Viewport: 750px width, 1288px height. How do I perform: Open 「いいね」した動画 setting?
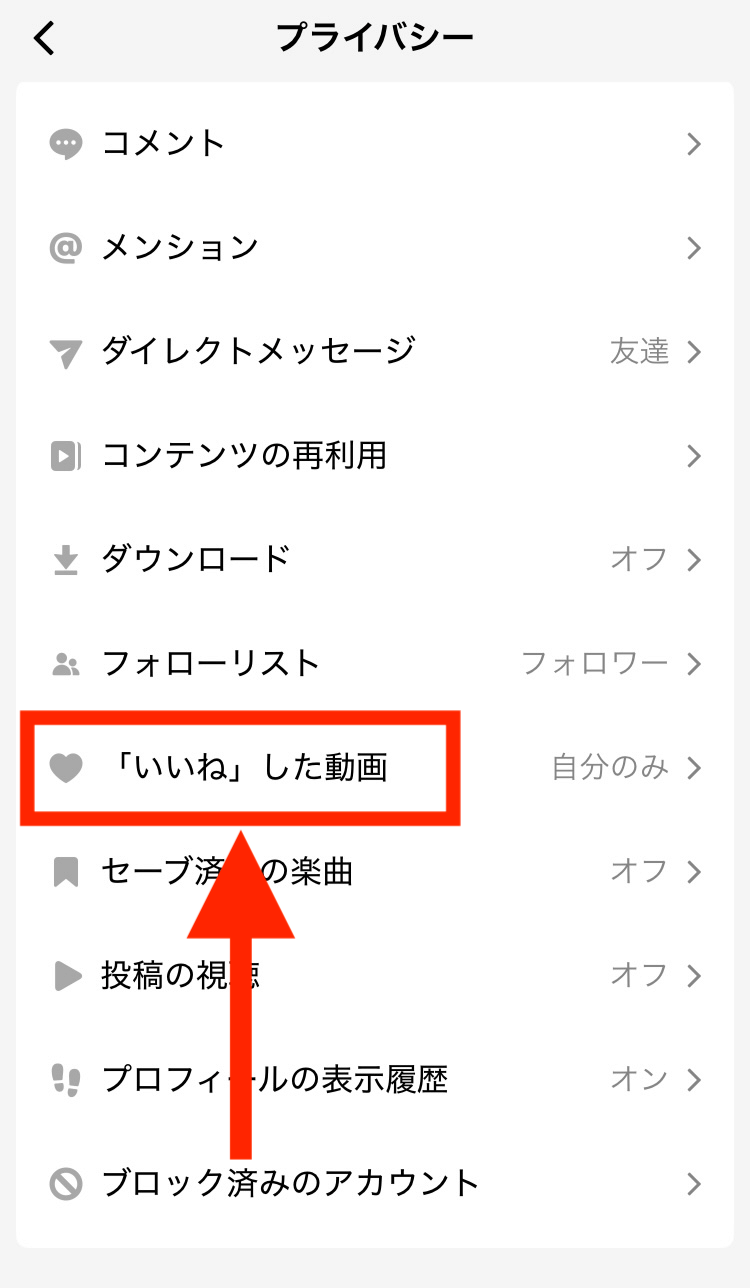click(x=375, y=768)
